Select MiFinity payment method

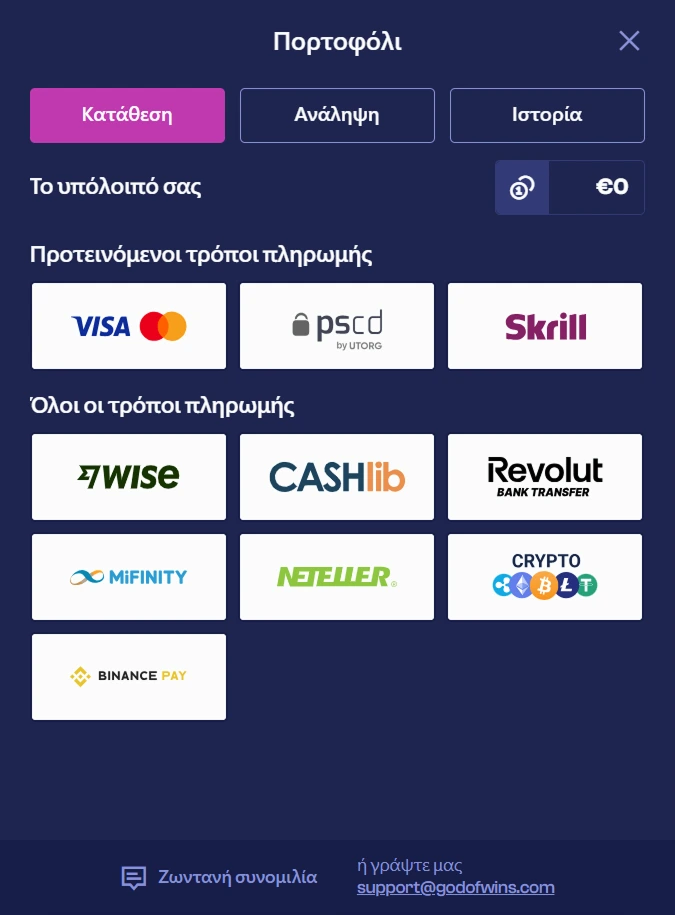click(129, 577)
